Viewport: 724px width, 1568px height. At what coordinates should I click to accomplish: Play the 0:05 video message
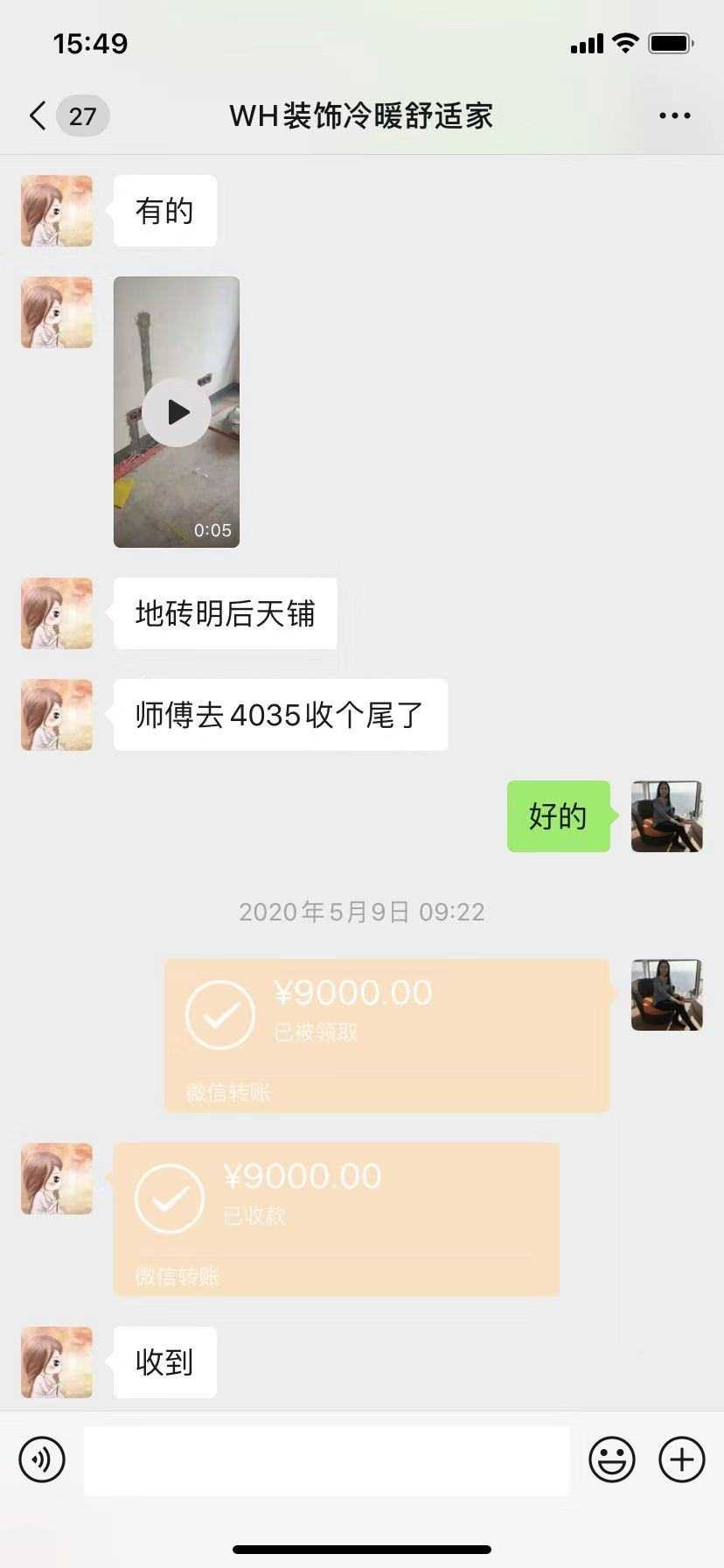177,412
